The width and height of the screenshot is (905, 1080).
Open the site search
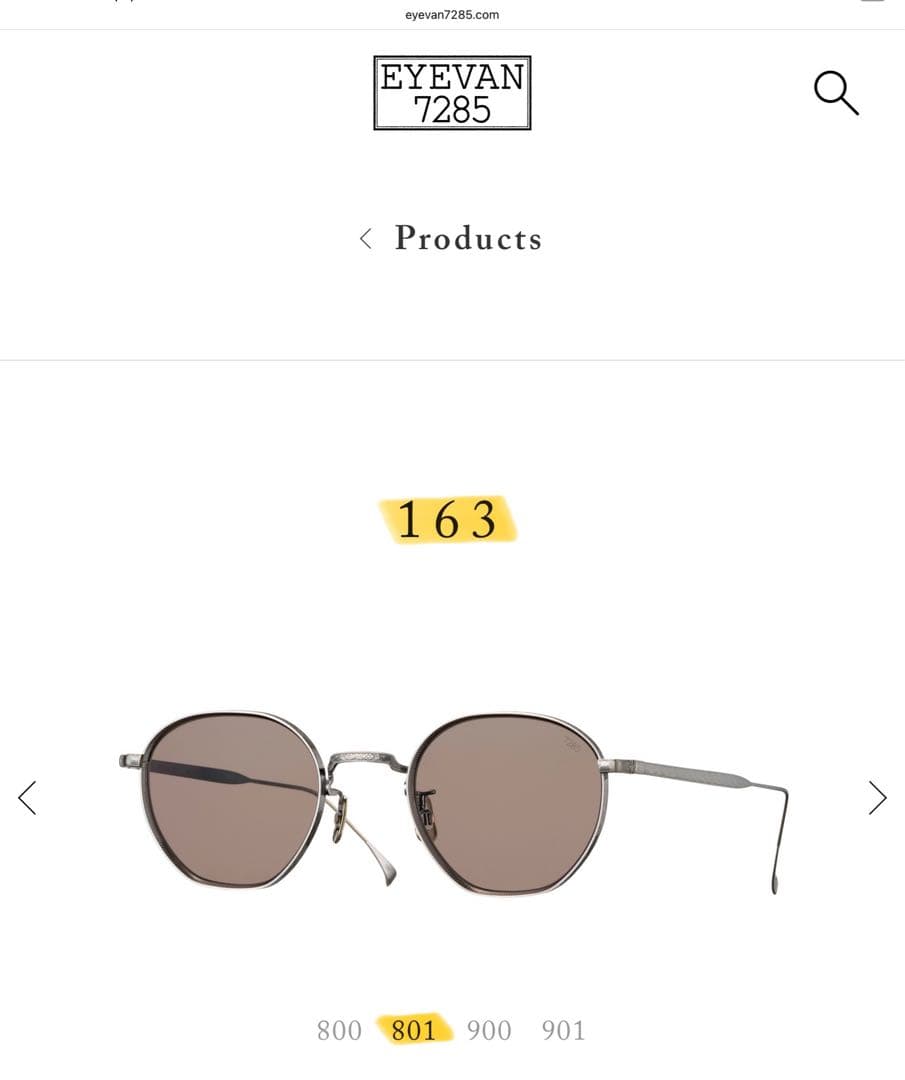point(836,93)
